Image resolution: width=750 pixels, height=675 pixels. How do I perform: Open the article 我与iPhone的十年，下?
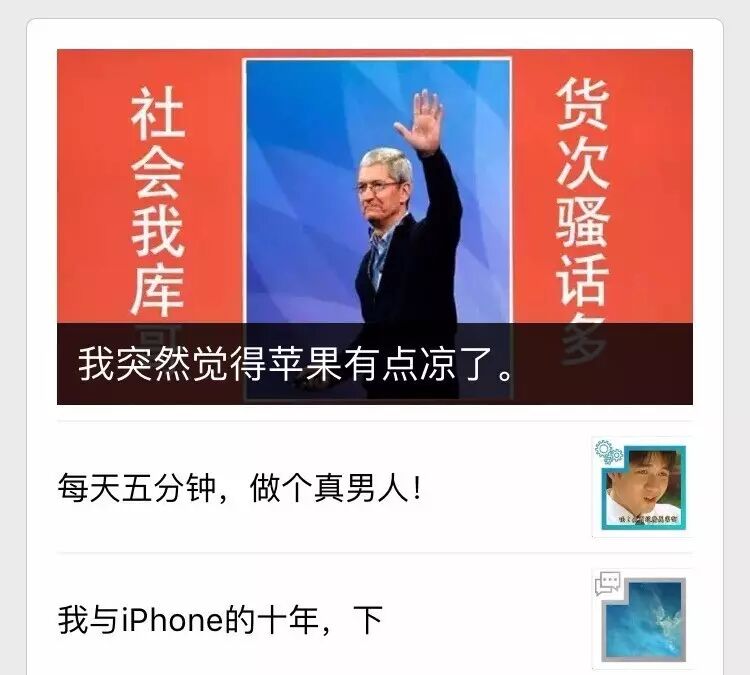point(220,620)
